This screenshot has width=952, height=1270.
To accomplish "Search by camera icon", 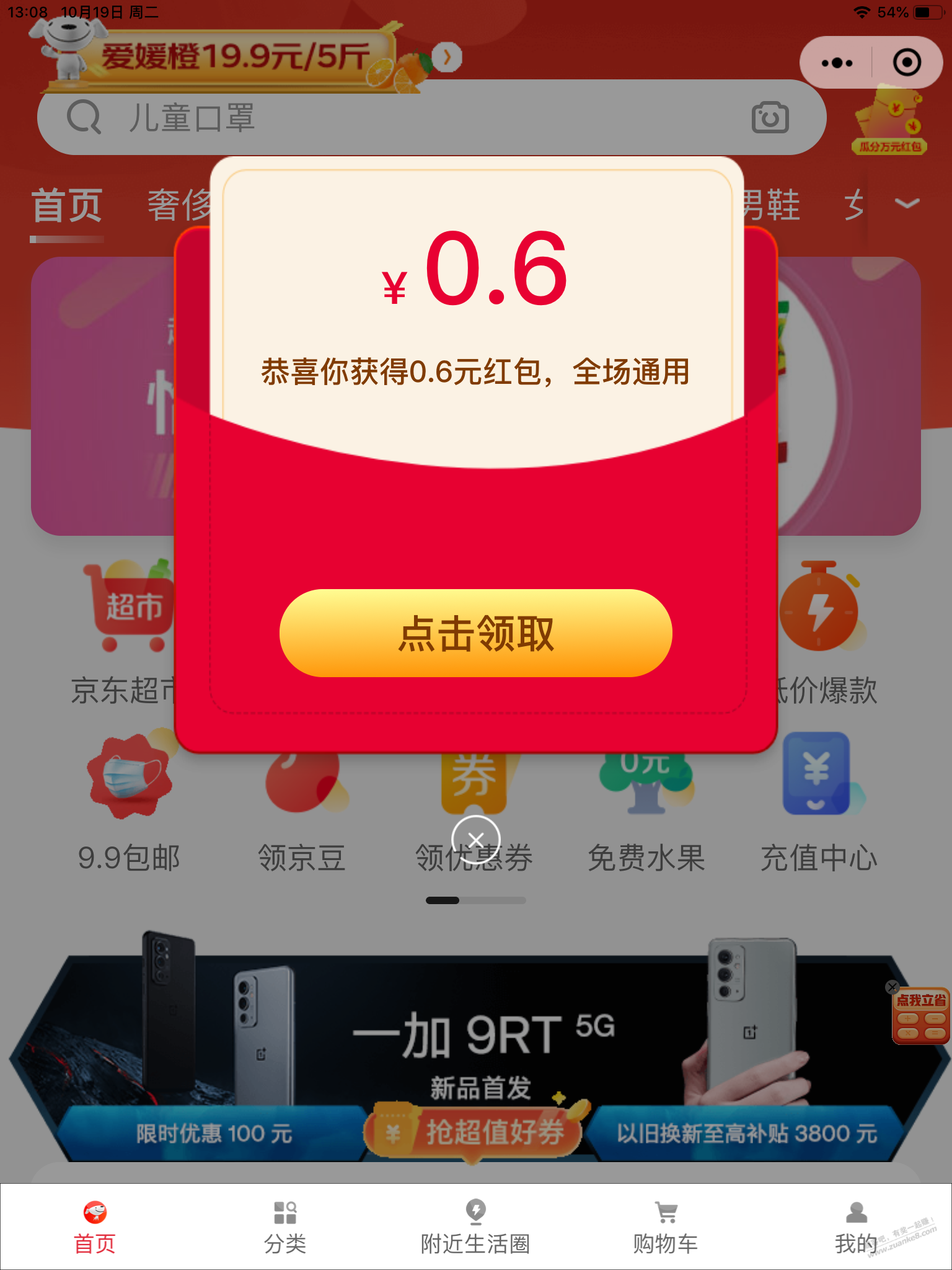I will 770,117.
